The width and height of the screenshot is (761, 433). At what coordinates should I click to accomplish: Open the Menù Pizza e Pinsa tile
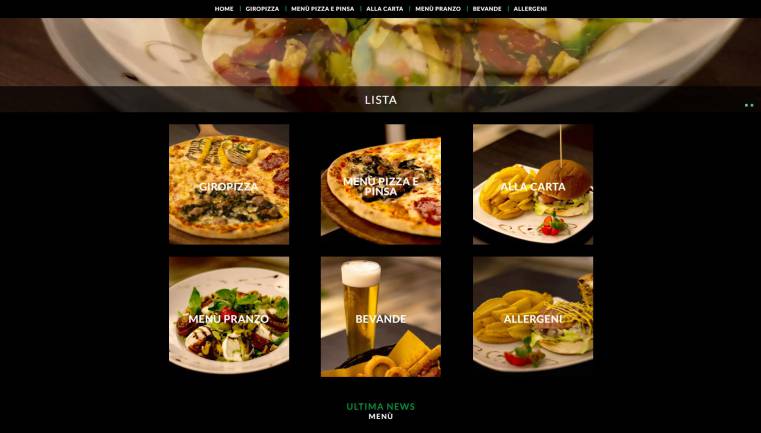pyautogui.click(x=381, y=185)
